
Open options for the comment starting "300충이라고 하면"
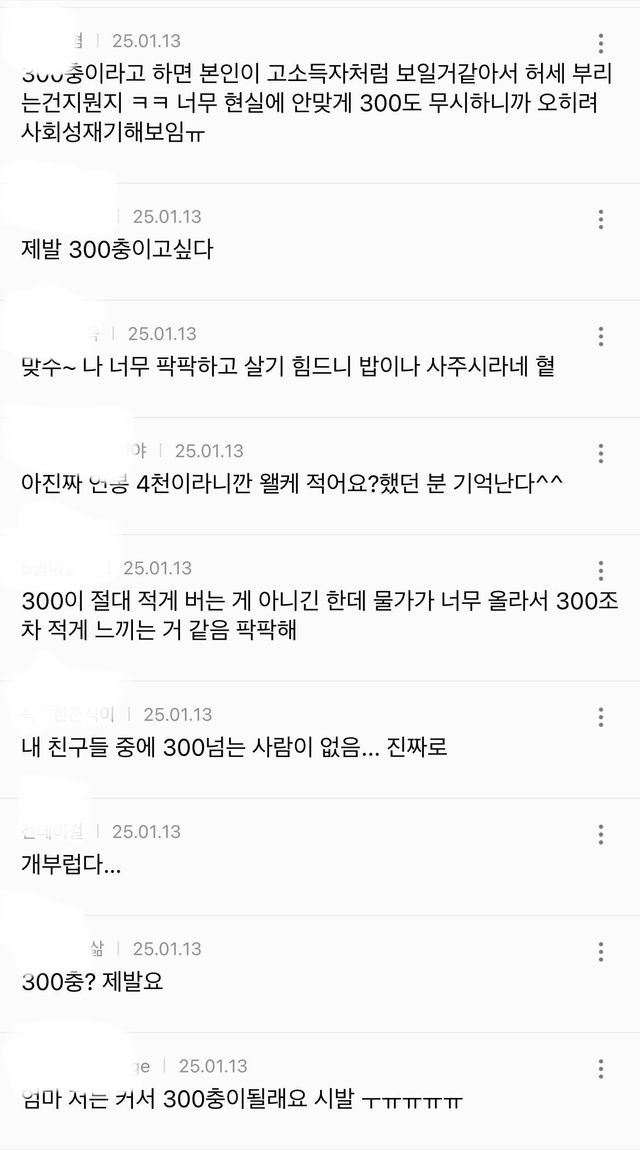click(600, 43)
